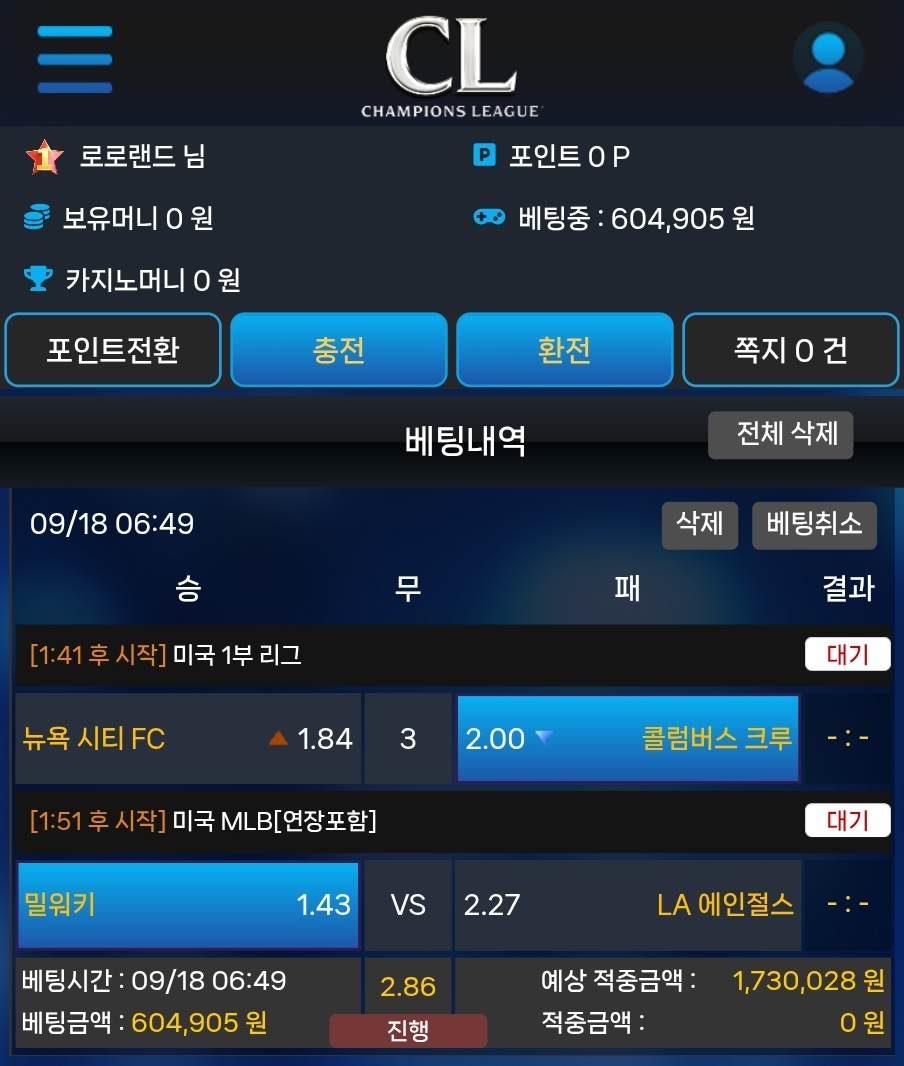Viewport: 904px width, 1066px height.
Task: Tap the draw odds 3 cell
Action: [408, 739]
